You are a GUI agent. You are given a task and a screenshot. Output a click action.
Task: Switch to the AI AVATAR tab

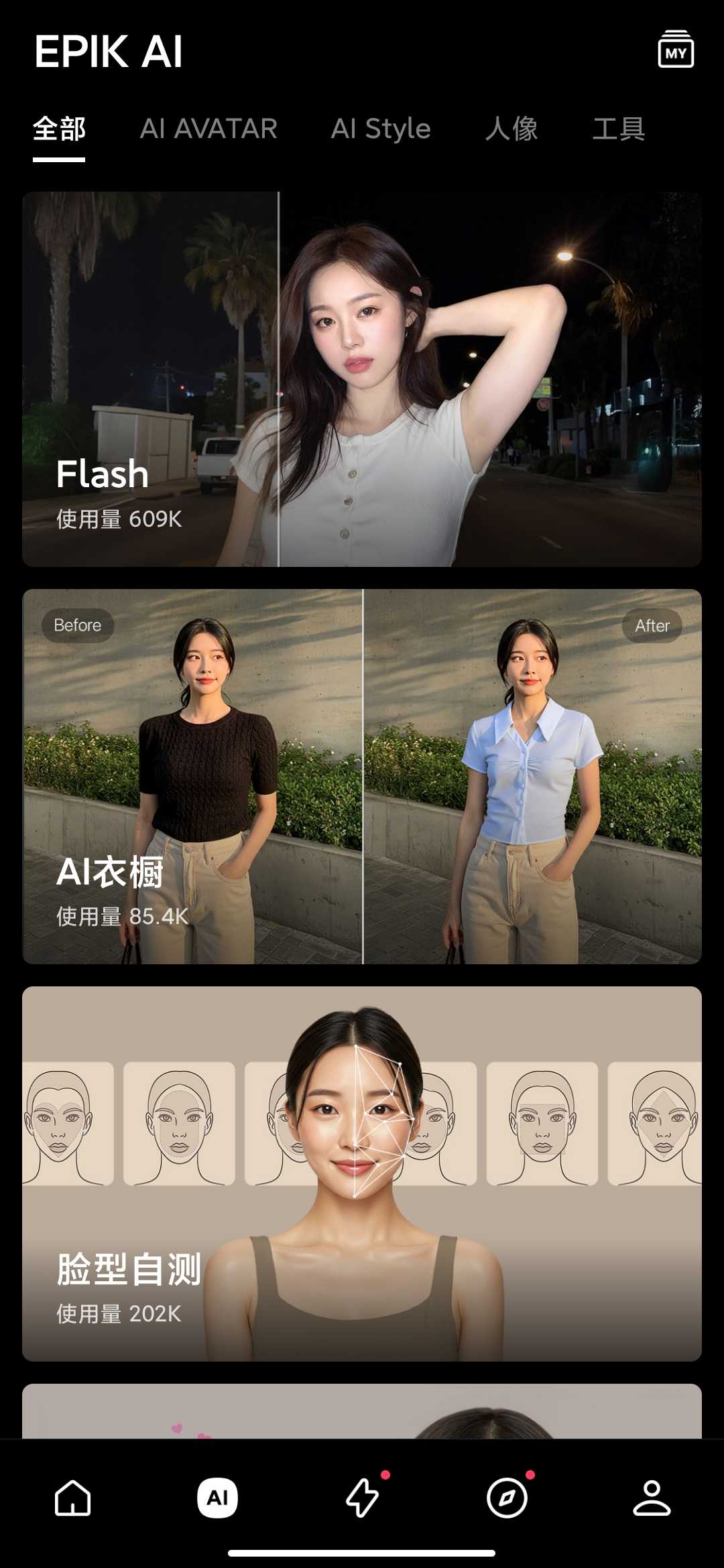(x=208, y=129)
